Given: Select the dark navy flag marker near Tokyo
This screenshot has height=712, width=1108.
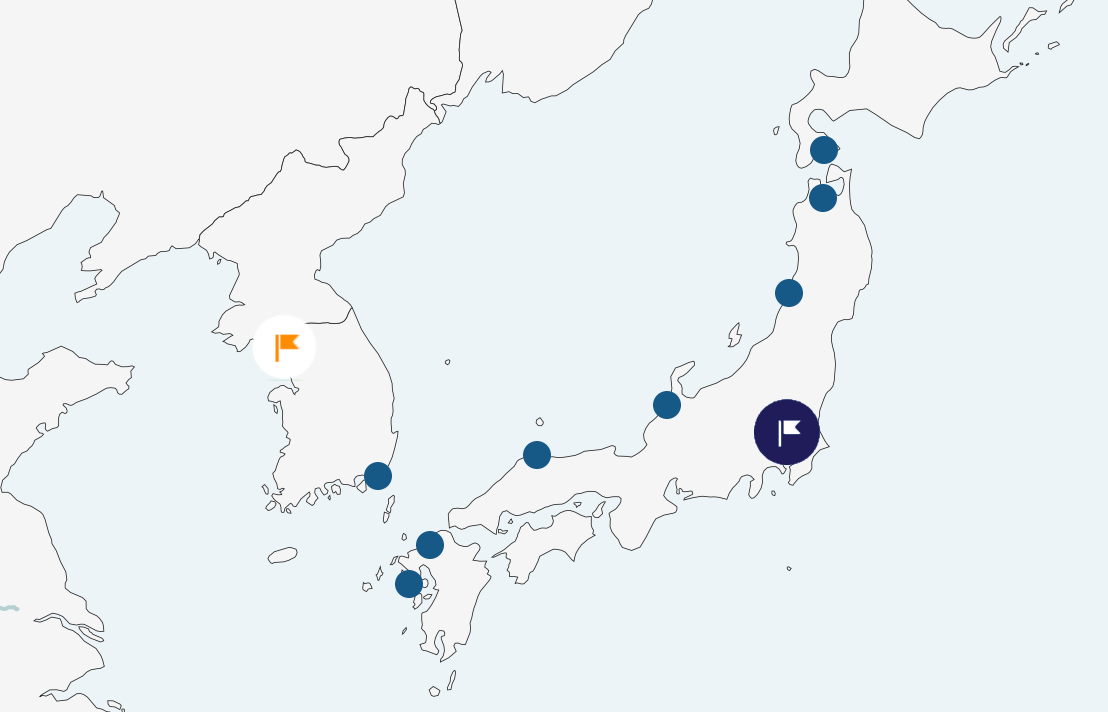Looking at the screenshot, I should pos(787,432).
